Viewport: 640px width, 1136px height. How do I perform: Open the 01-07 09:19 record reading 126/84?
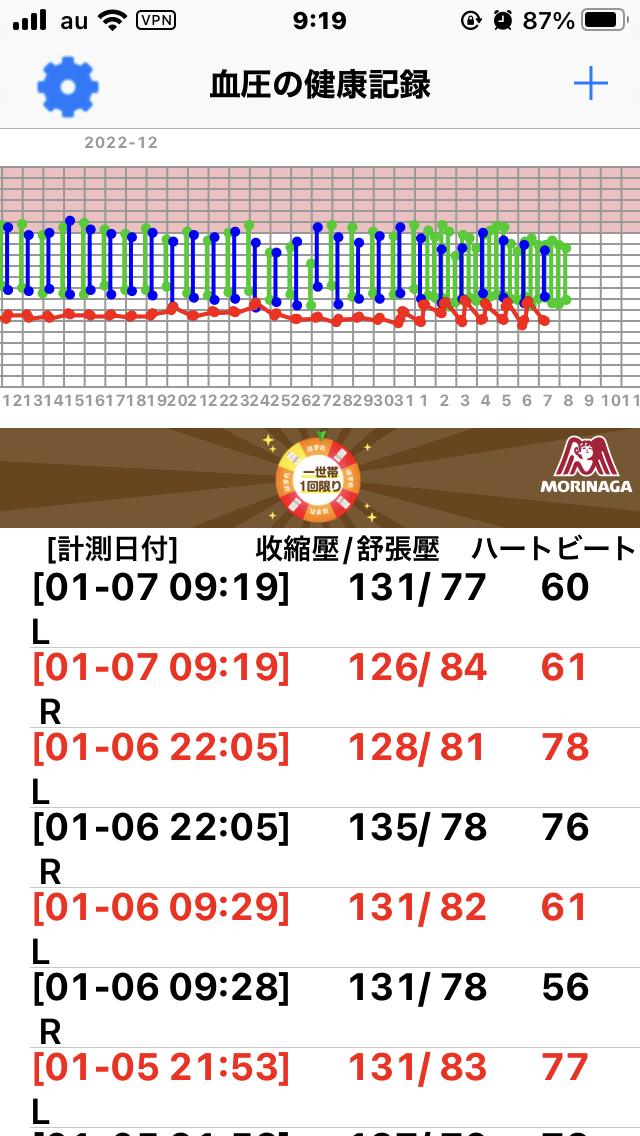click(x=320, y=688)
